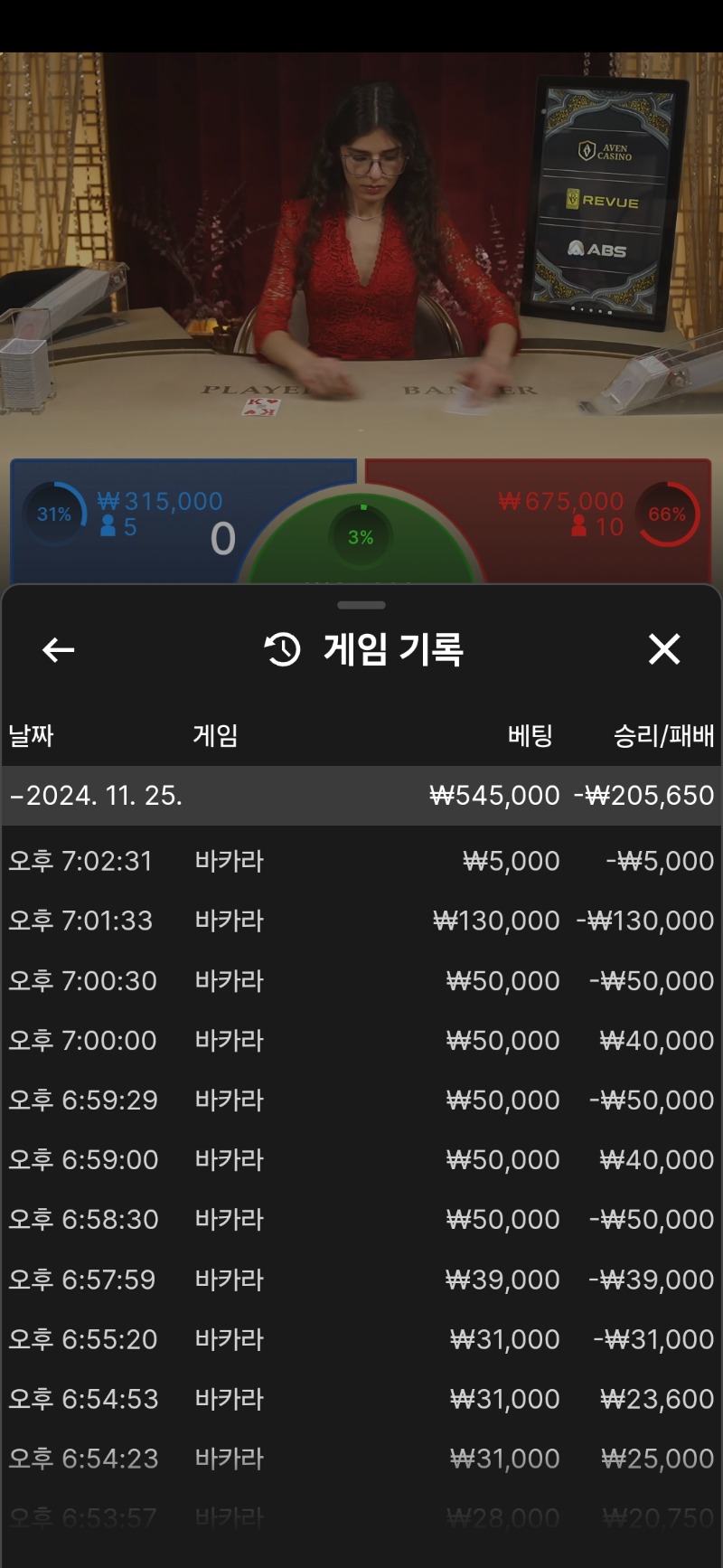Open the 오후 7:02:31 바카라 record

point(361,861)
